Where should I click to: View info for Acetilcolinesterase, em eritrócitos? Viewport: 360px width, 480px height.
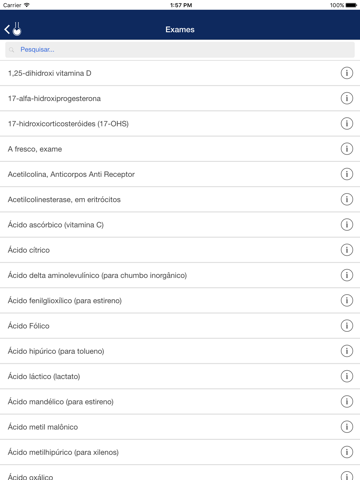pos(347,199)
